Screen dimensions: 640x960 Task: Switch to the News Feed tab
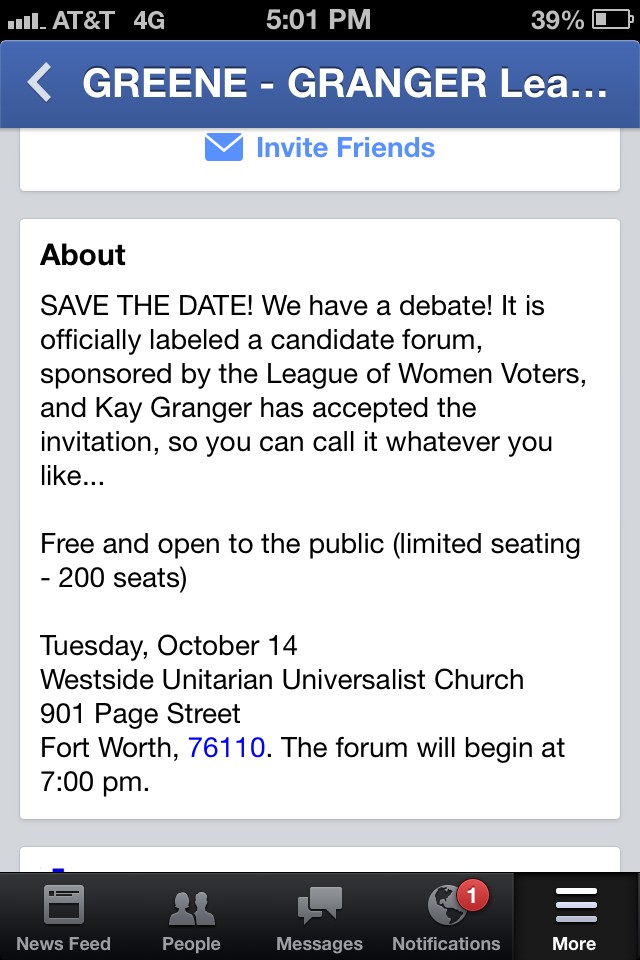64,917
